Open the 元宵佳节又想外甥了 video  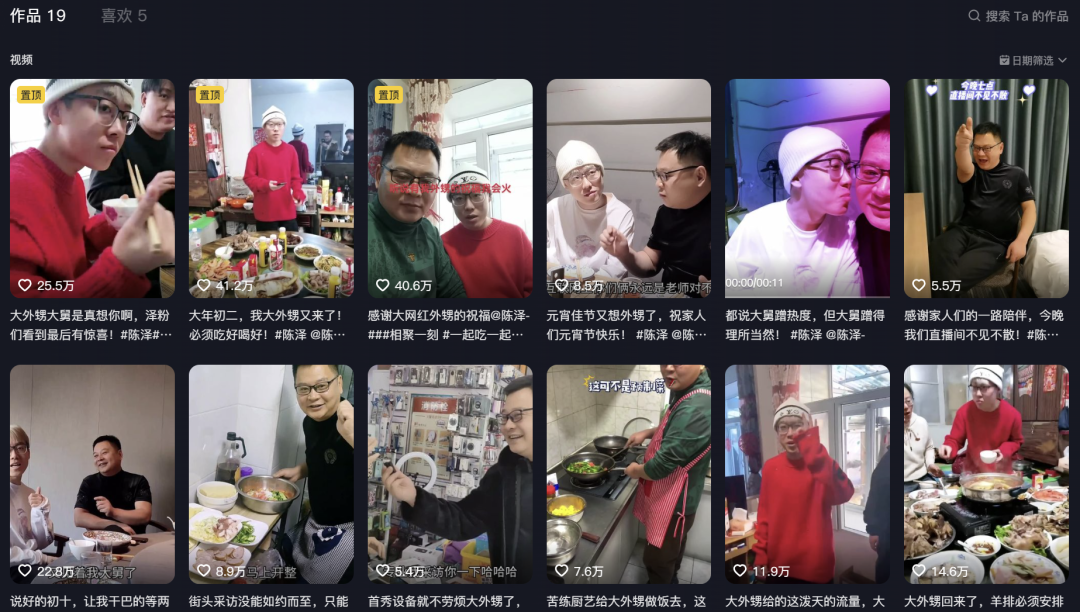click(x=628, y=188)
